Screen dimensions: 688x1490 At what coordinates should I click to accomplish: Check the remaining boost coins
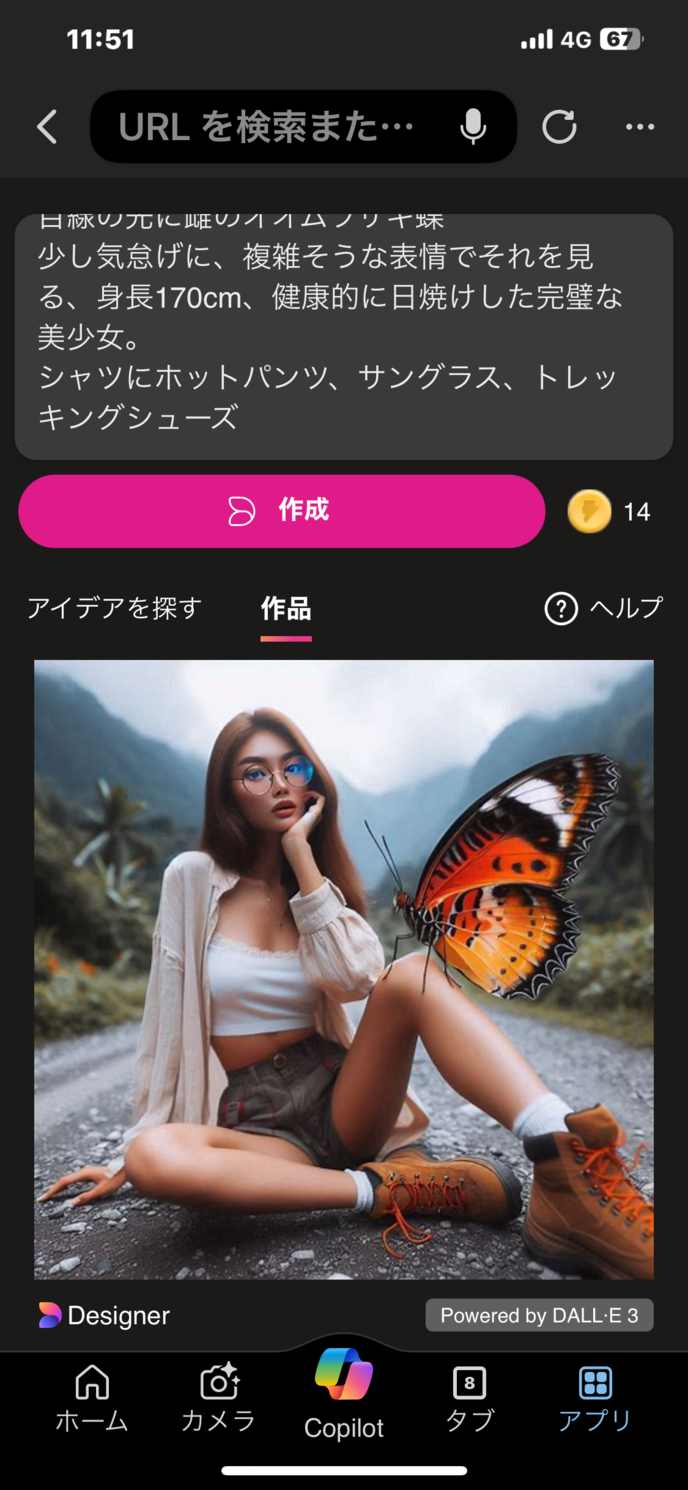(x=609, y=512)
